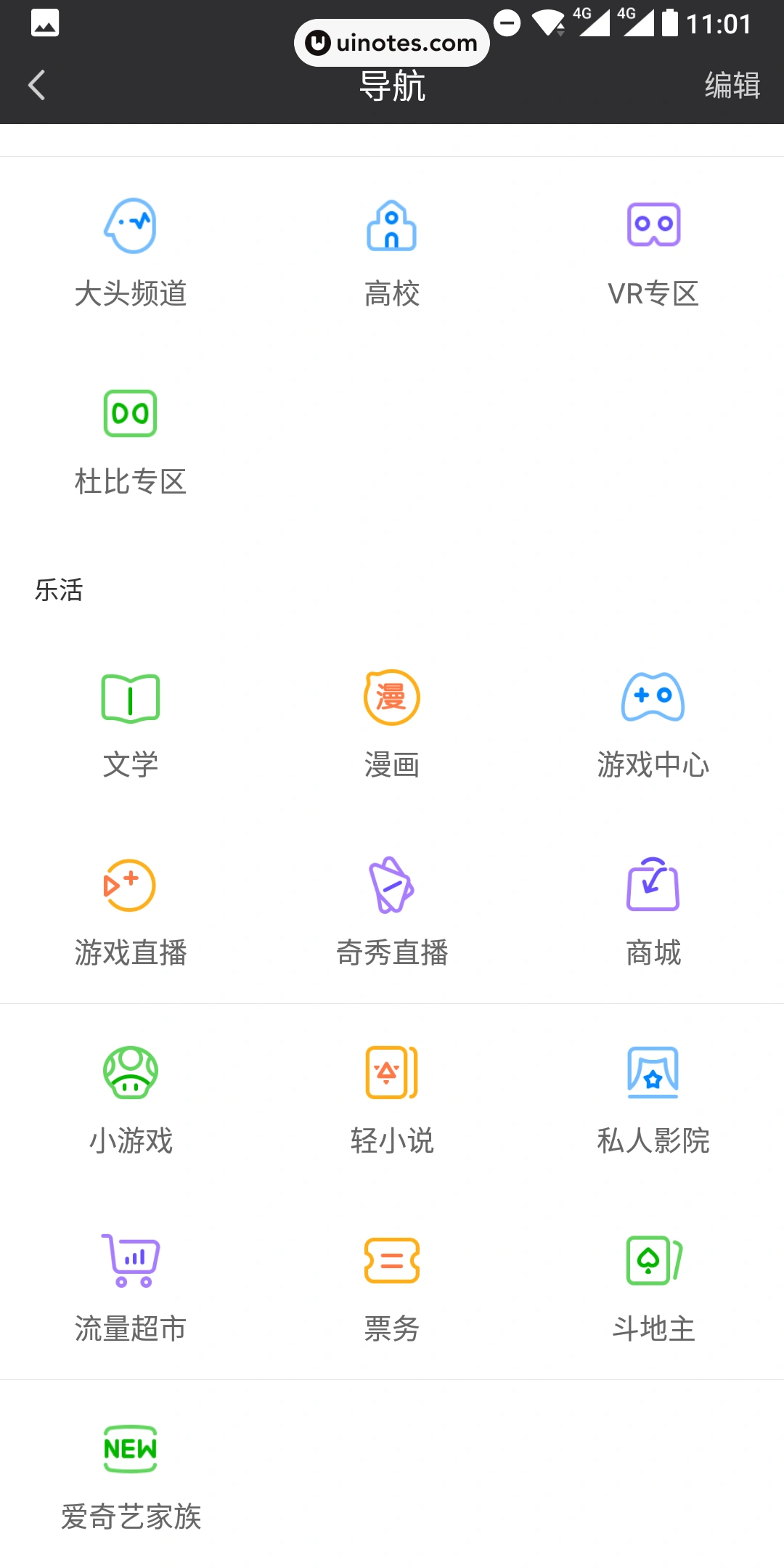Select the 小游戏 mushroom mini-game icon
The image size is (784, 1568).
131,1073
